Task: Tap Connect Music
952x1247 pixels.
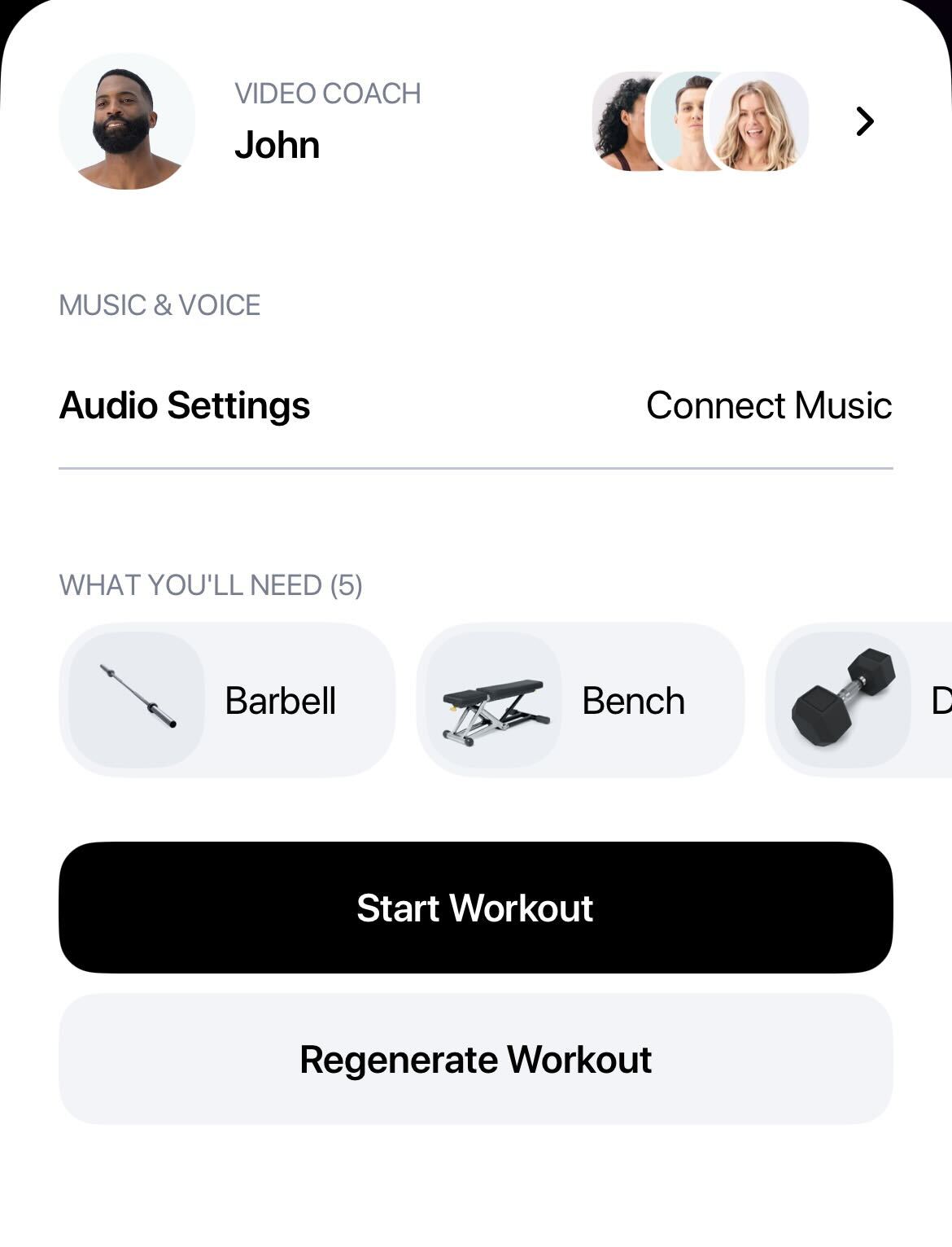Action: [x=768, y=405]
